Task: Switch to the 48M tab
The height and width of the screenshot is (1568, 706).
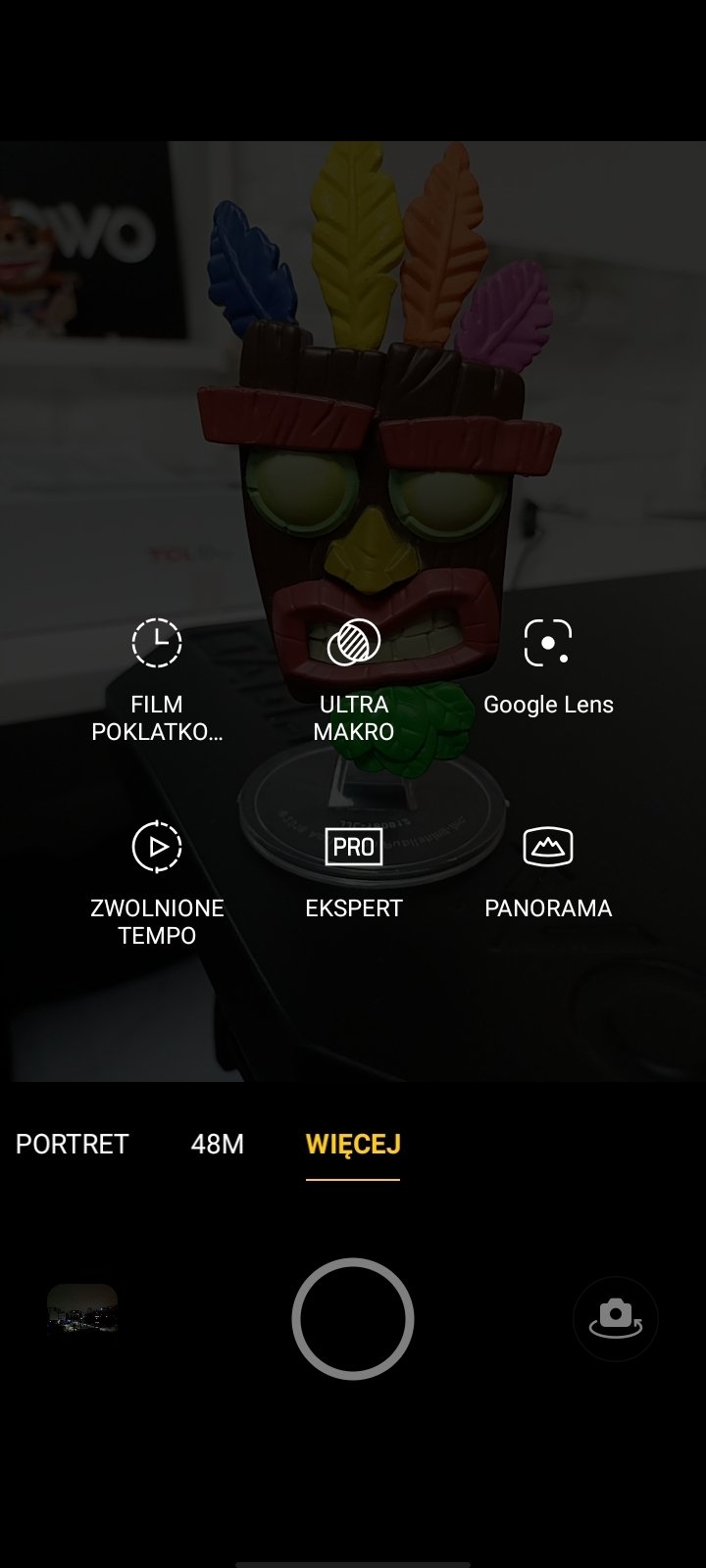Action: [217, 1144]
